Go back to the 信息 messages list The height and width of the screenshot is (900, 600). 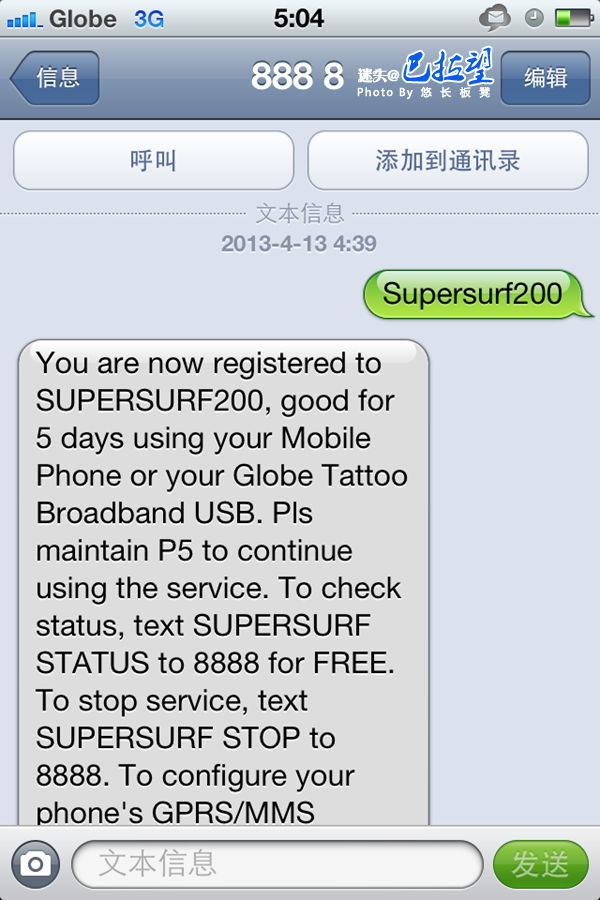click(x=57, y=78)
